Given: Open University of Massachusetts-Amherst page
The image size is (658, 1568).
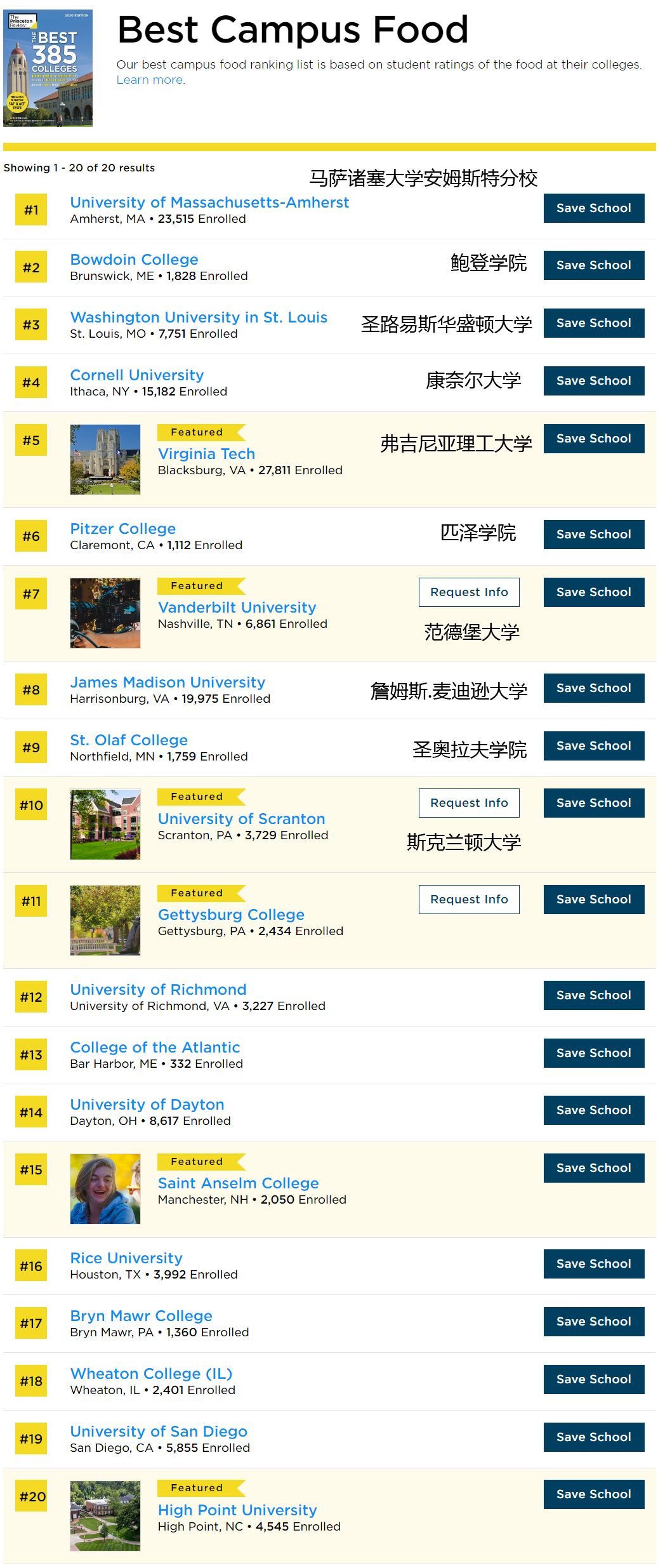Looking at the screenshot, I should (209, 203).
